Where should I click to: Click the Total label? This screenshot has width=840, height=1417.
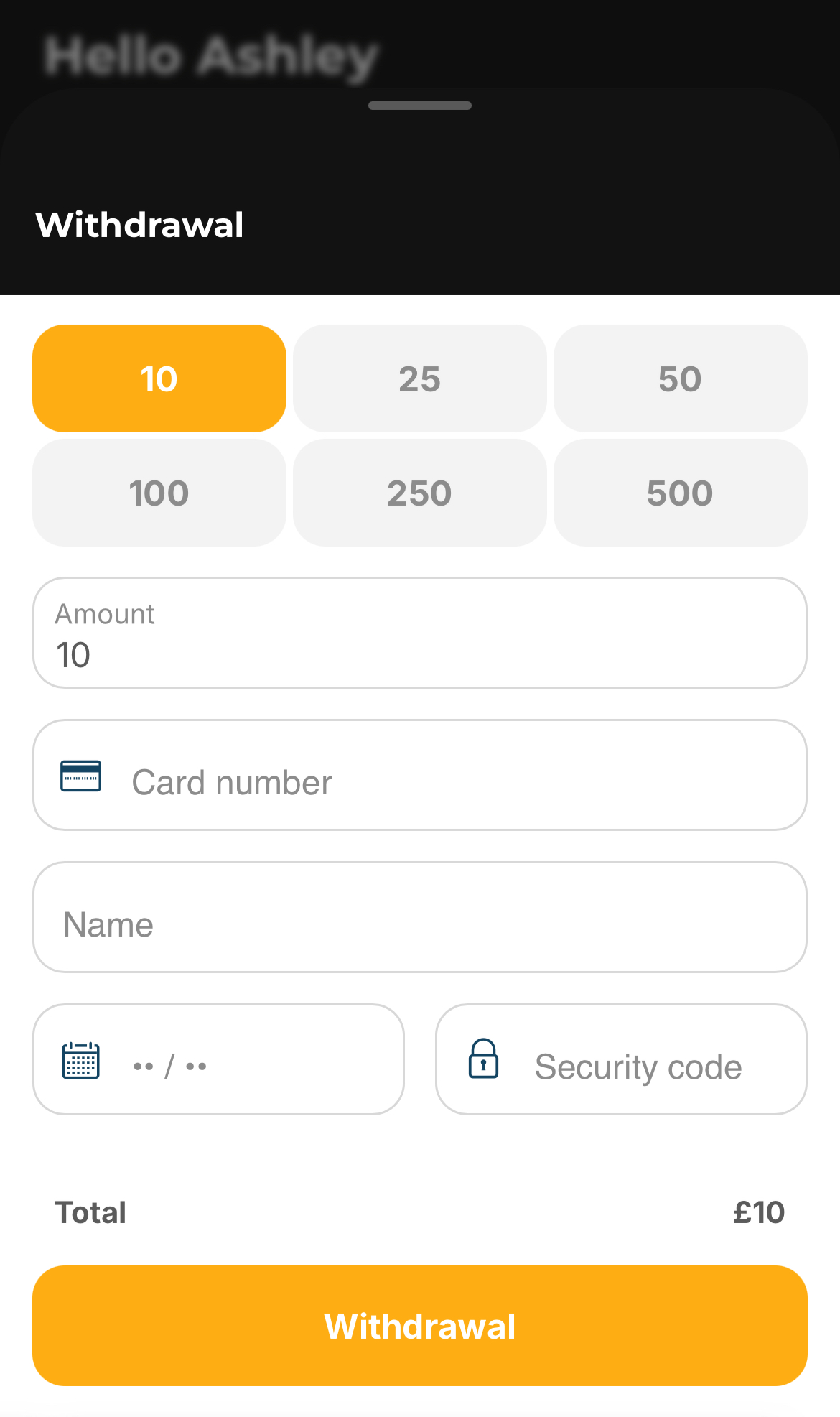pyautogui.click(x=90, y=1212)
